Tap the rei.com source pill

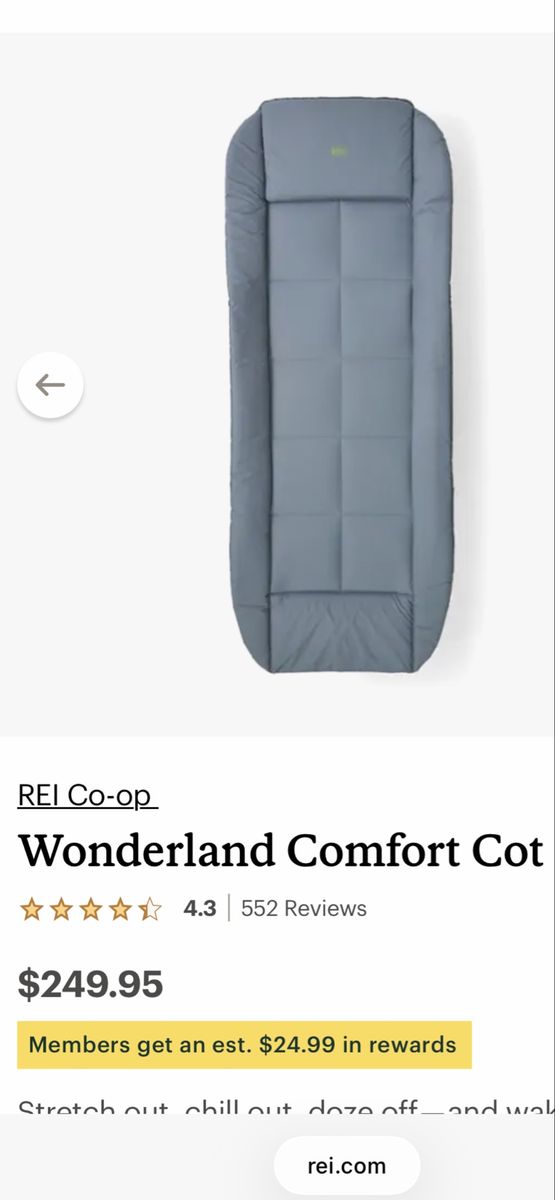coord(346,1165)
